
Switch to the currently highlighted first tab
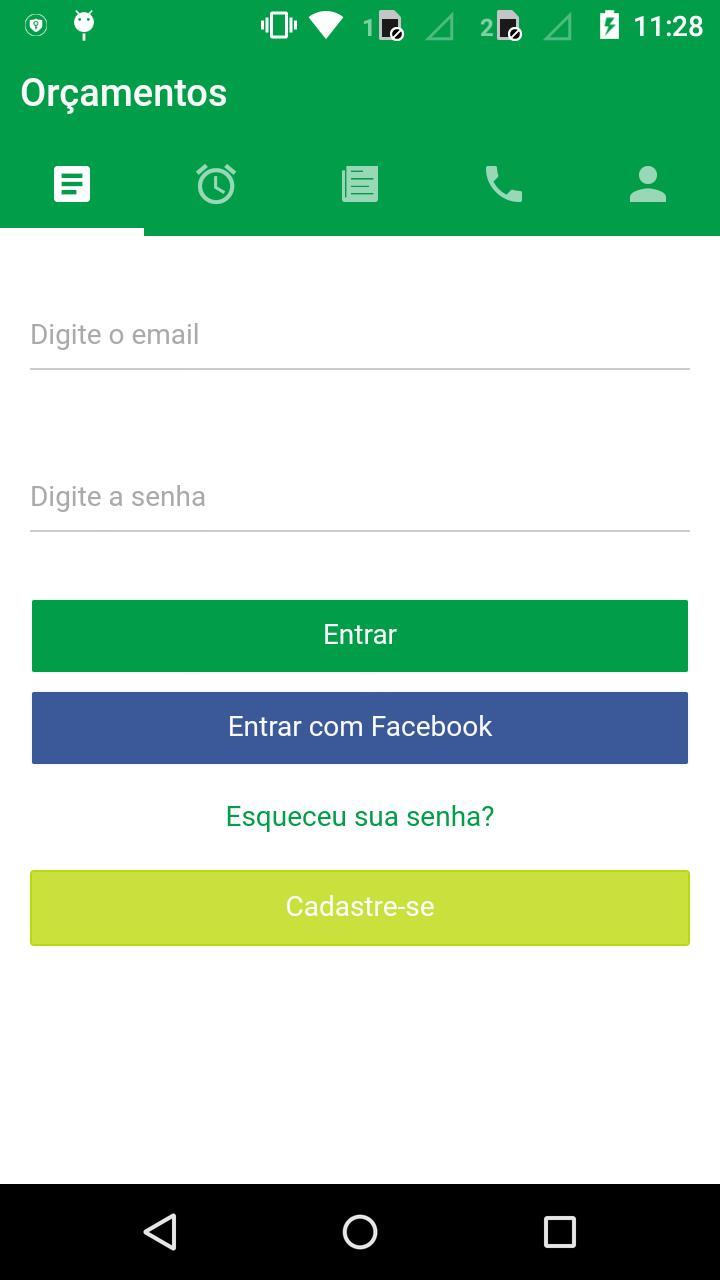71,183
